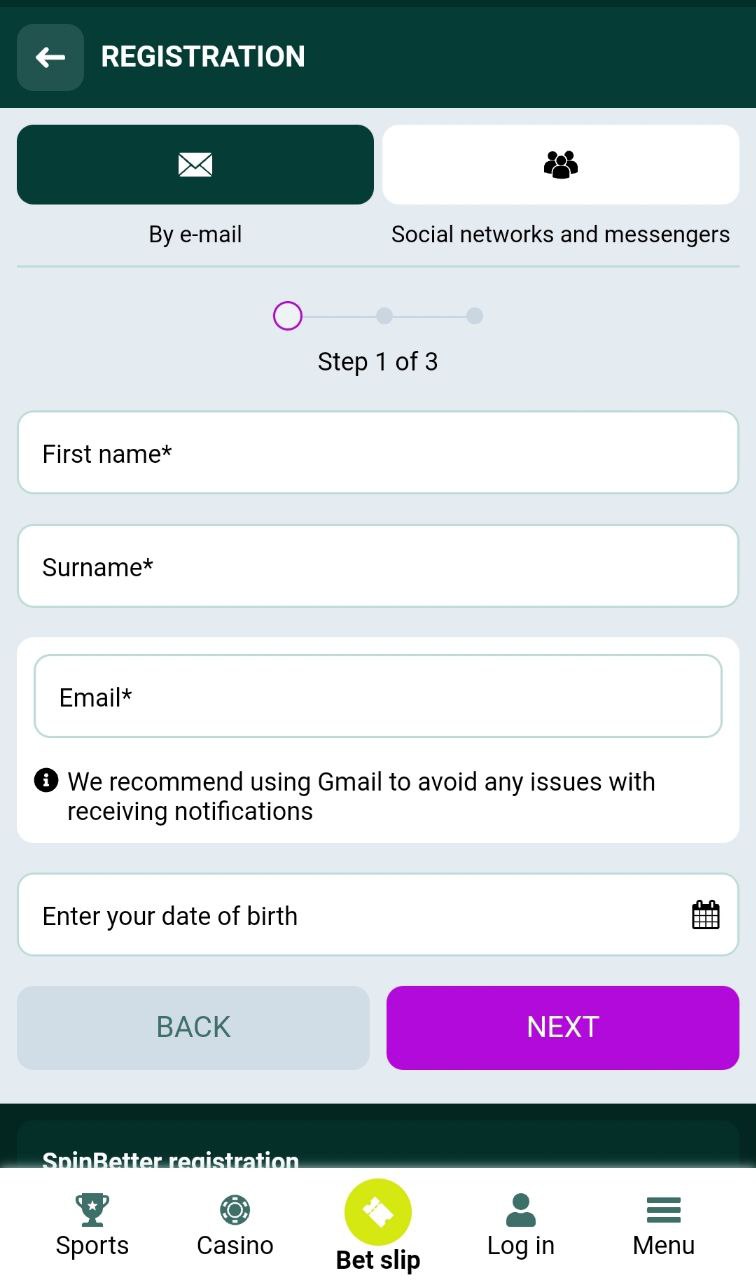756x1280 pixels.
Task: Open the Bet slip
Action: point(378,1226)
